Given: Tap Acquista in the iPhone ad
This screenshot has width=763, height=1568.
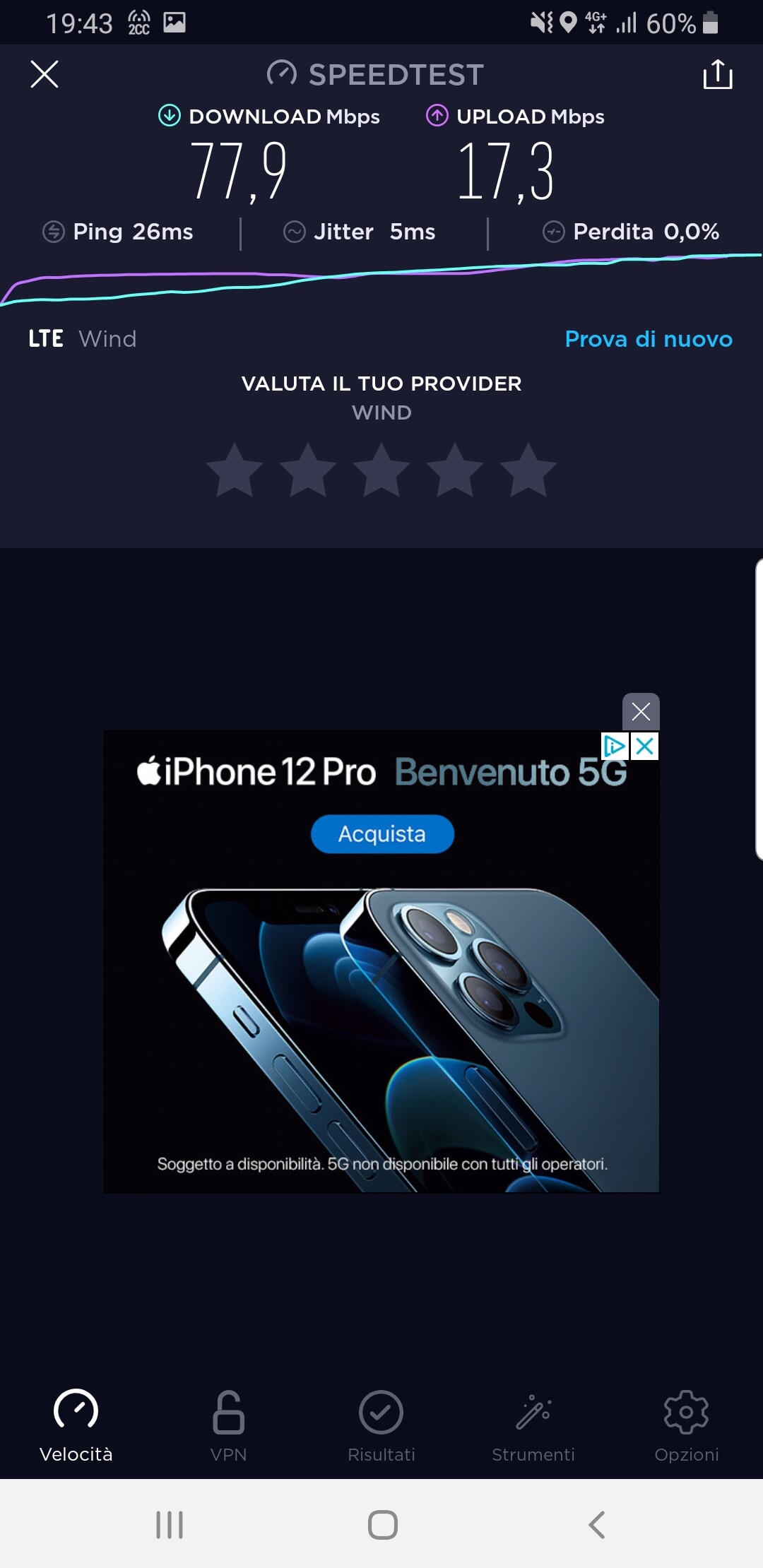Looking at the screenshot, I should pyautogui.click(x=382, y=834).
